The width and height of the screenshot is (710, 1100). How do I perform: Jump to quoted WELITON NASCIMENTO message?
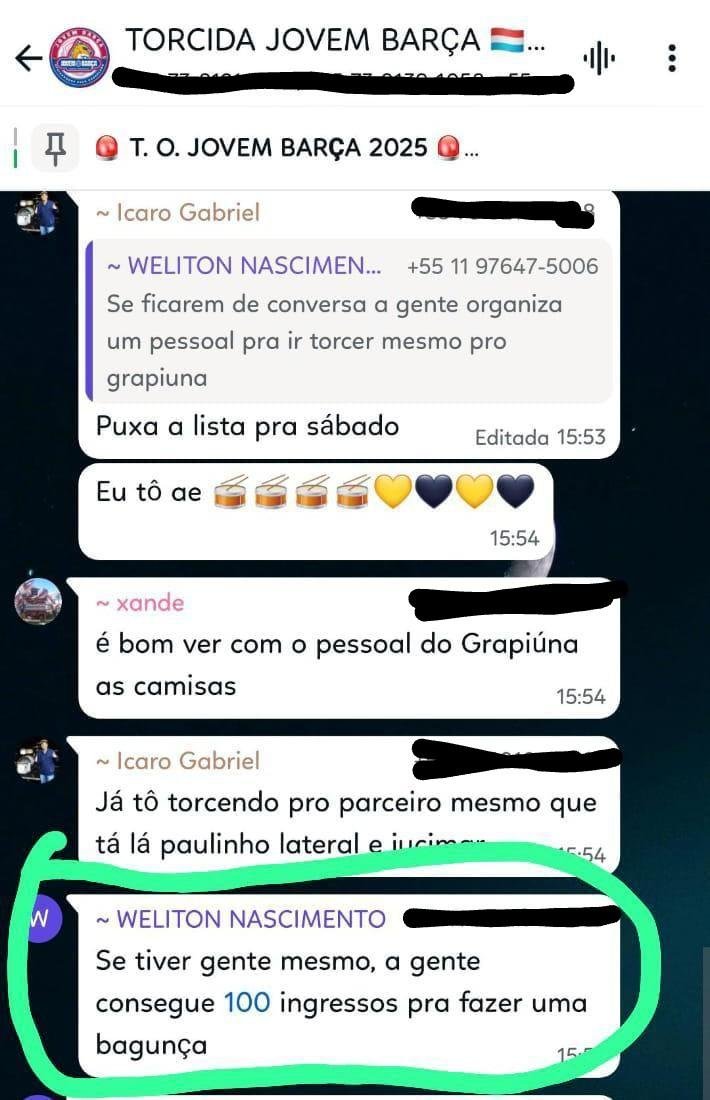point(350,322)
